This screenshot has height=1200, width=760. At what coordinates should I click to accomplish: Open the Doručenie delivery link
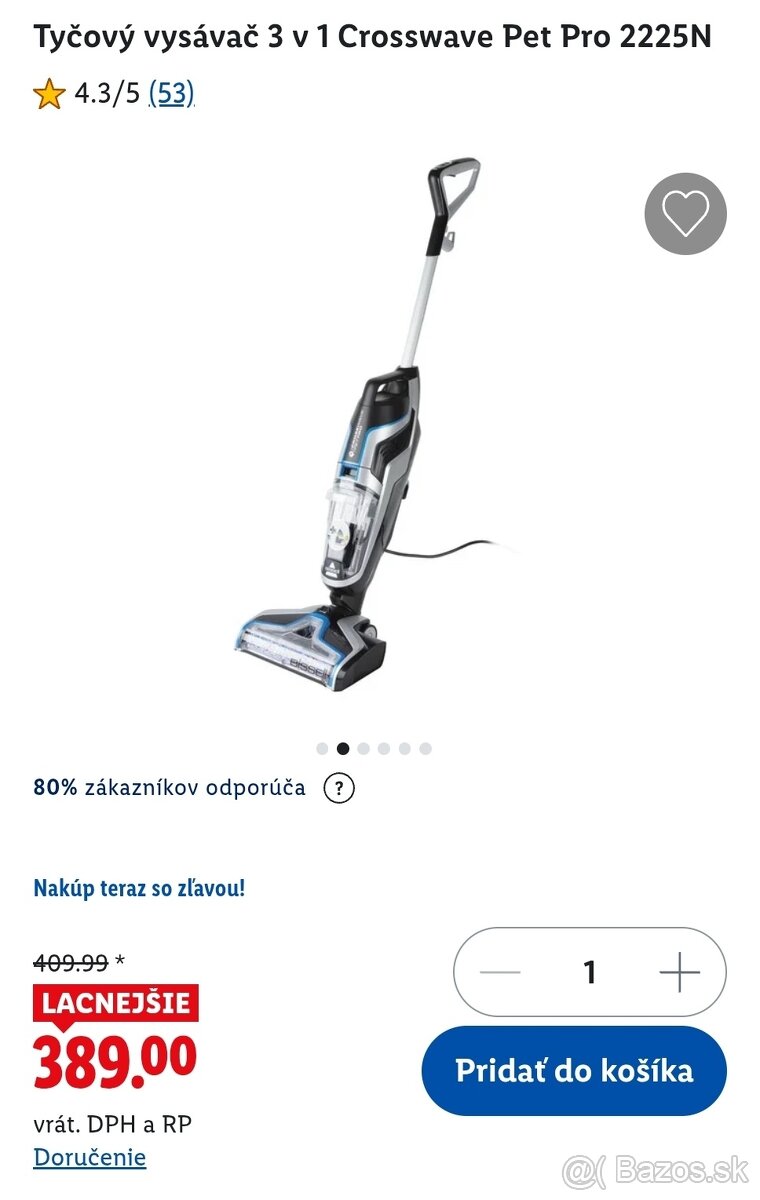(x=90, y=1158)
